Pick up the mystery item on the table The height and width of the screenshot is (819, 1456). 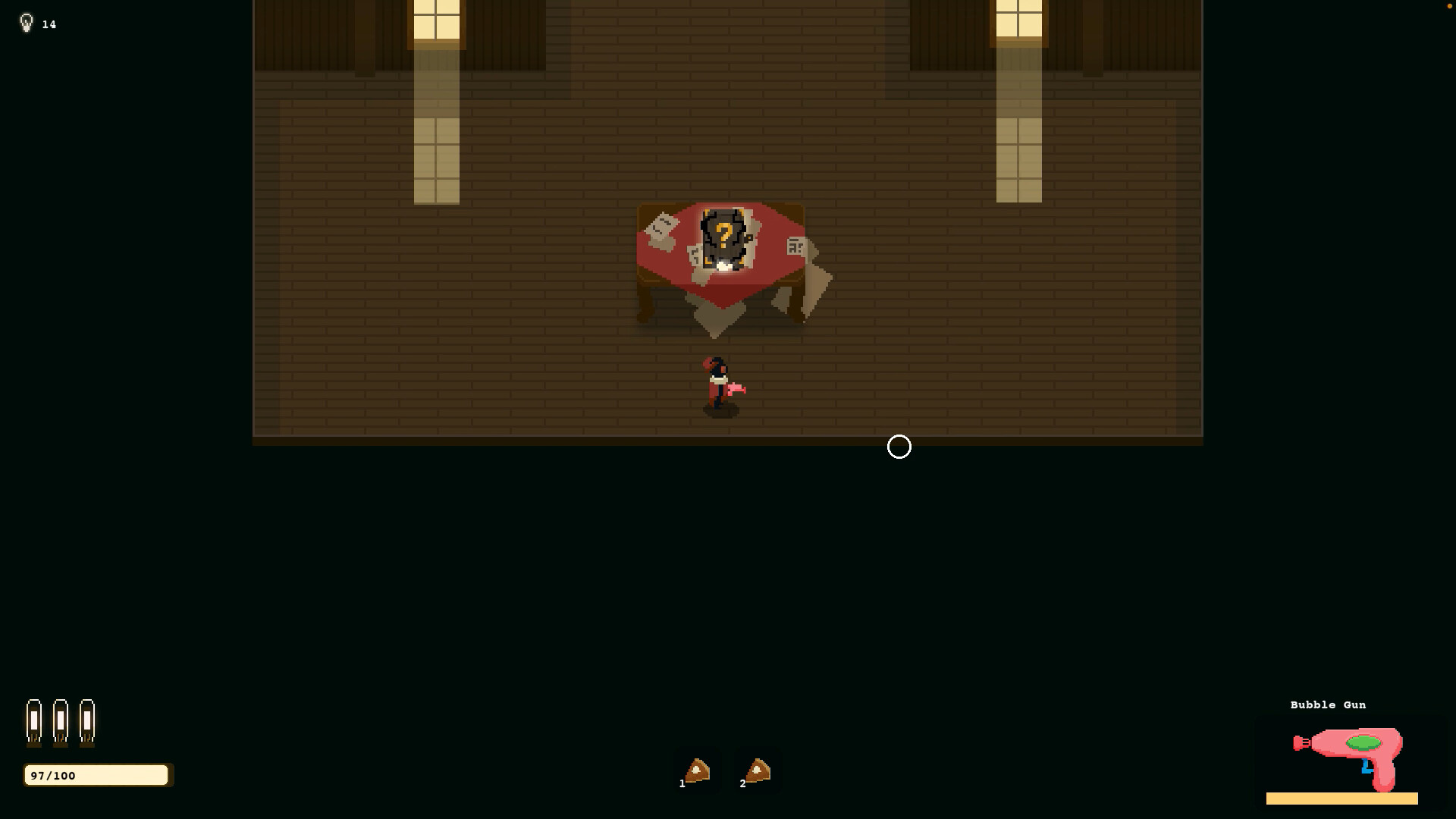pyautogui.click(x=725, y=239)
